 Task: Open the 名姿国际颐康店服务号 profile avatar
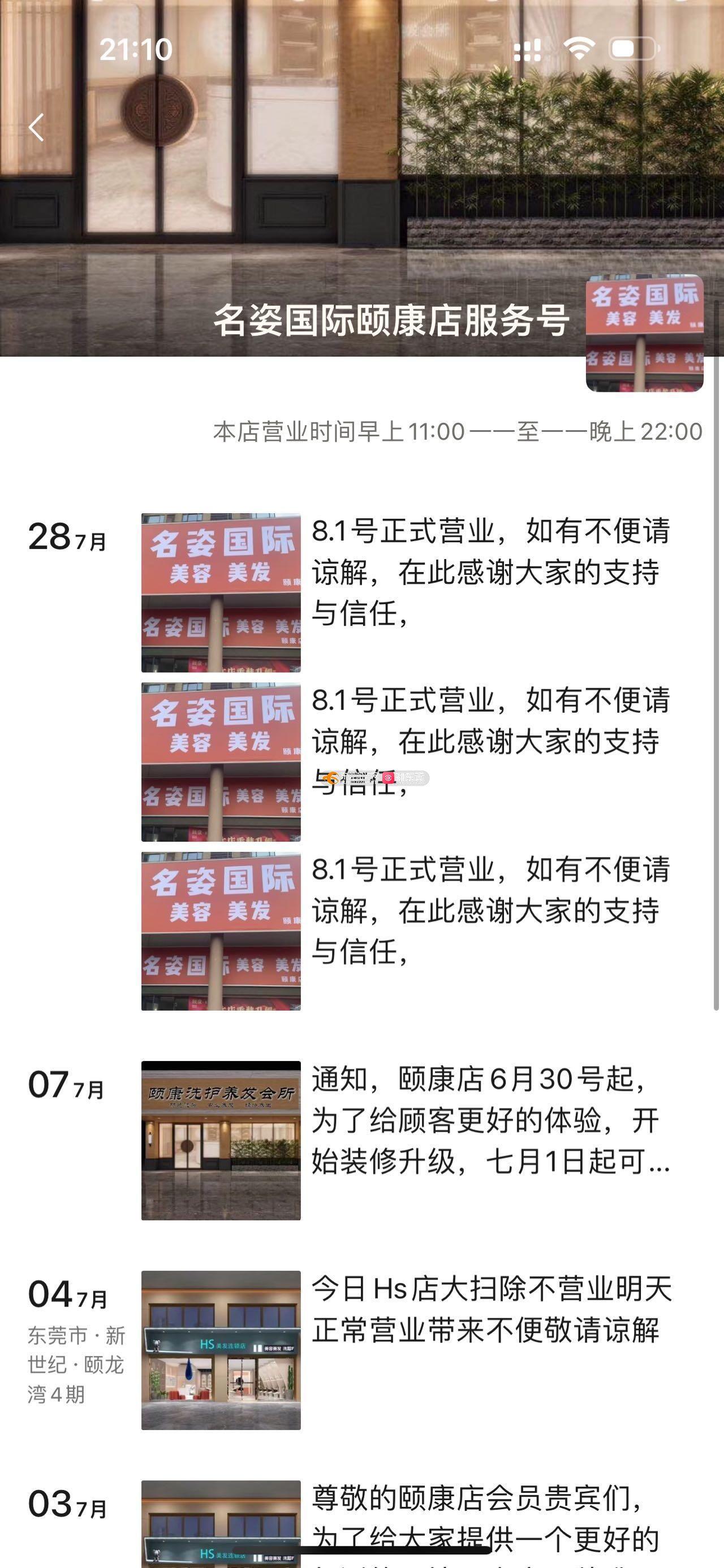(x=645, y=333)
